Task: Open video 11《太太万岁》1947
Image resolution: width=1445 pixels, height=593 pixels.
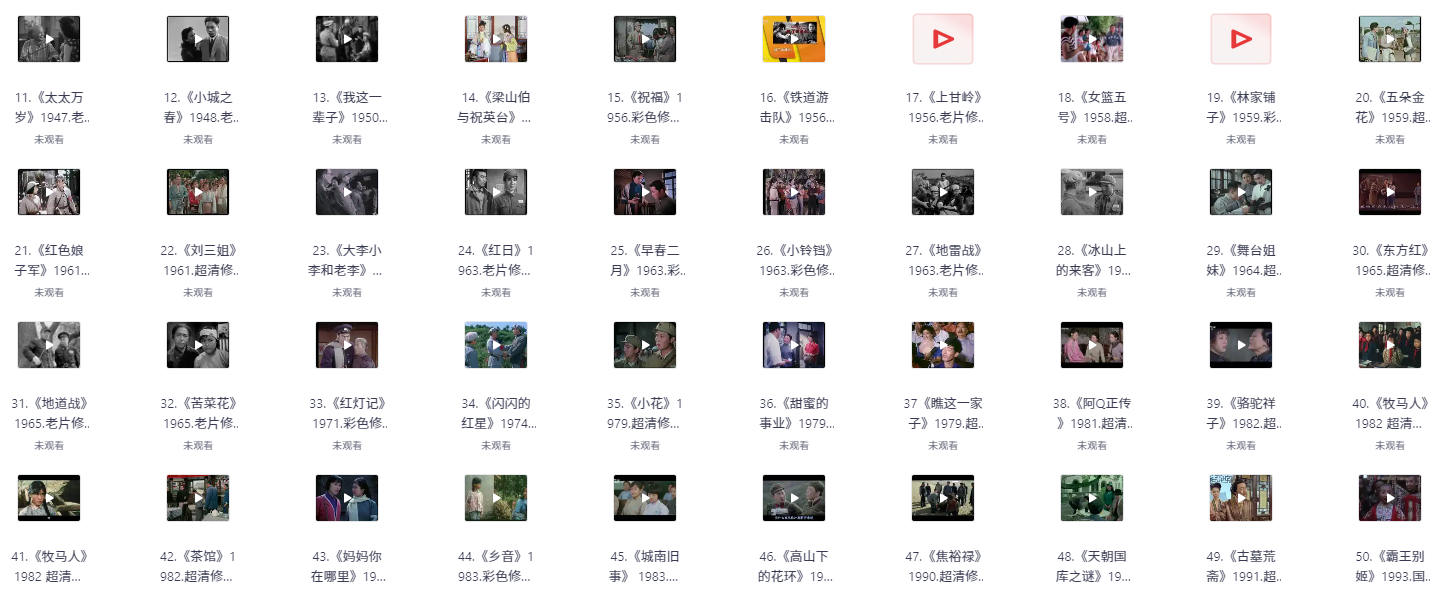Action: pyautogui.click(x=49, y=39)
